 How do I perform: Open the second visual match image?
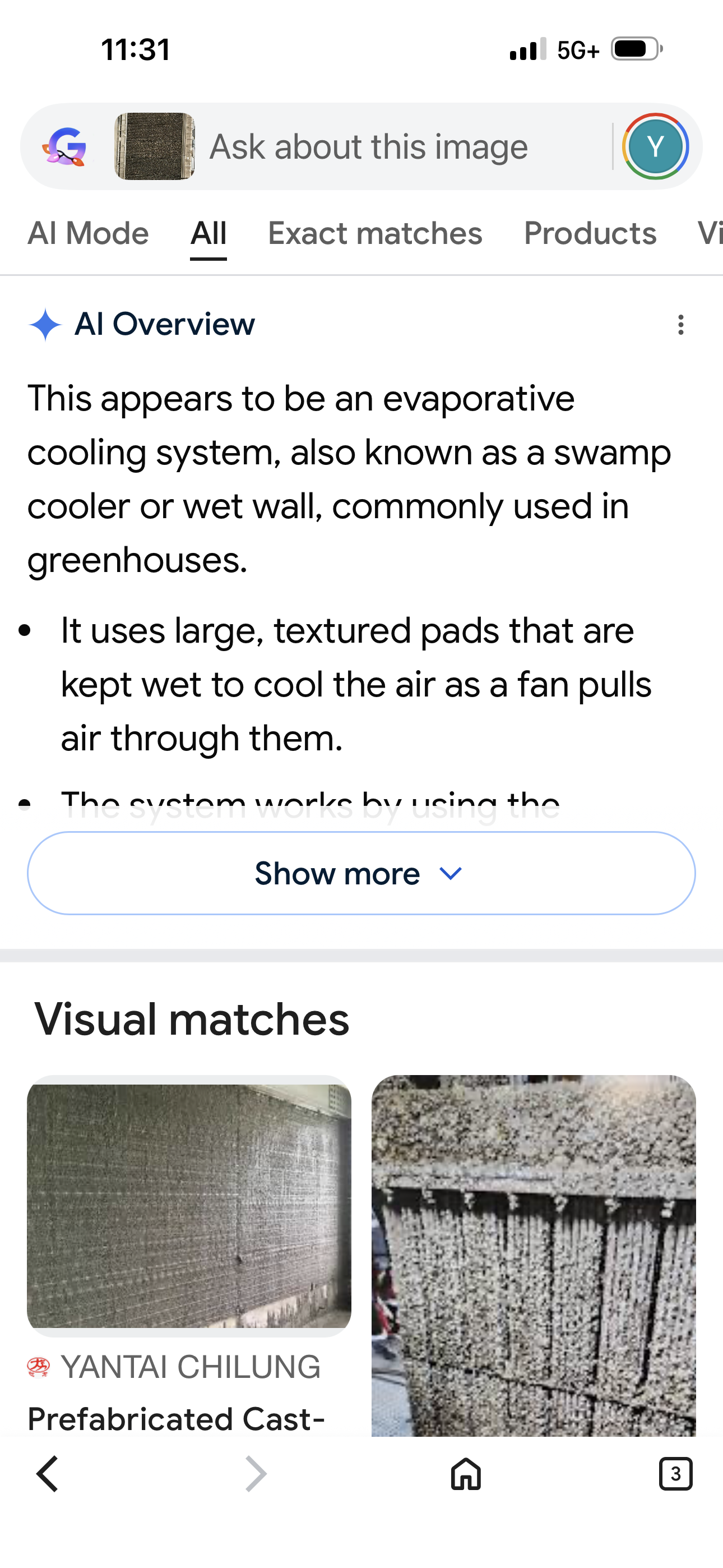point(533,1254)
